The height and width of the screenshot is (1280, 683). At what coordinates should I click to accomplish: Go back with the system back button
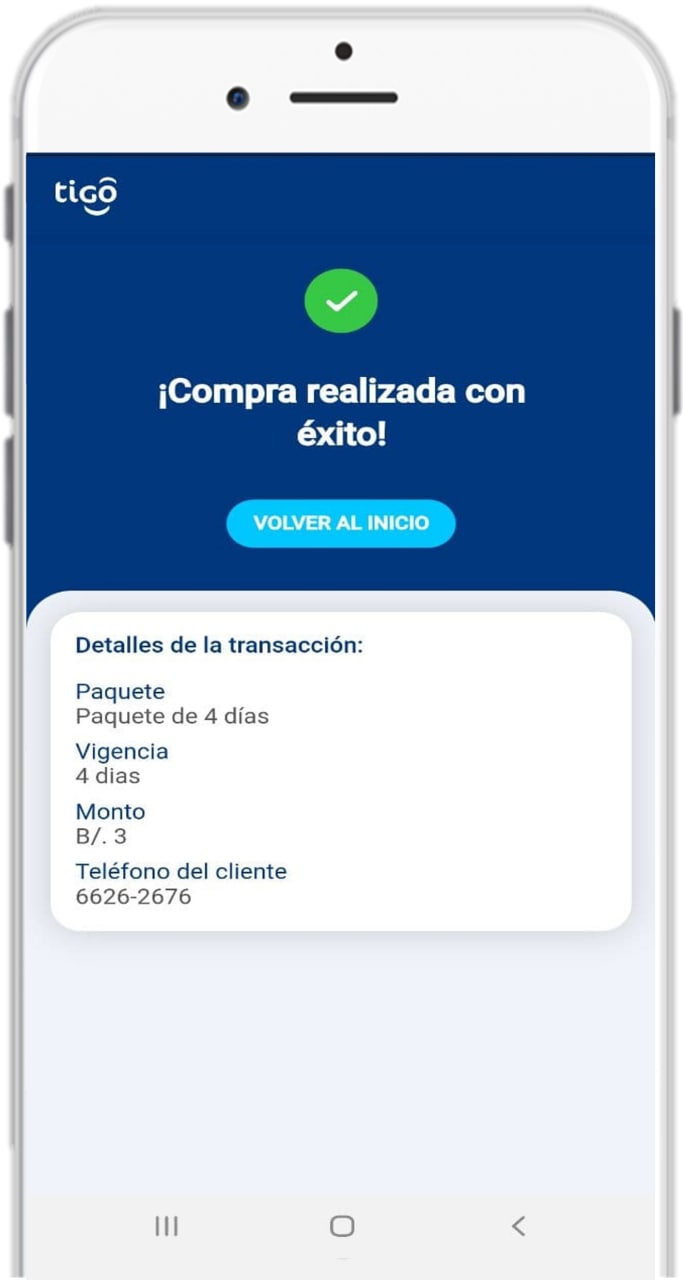517,1226
